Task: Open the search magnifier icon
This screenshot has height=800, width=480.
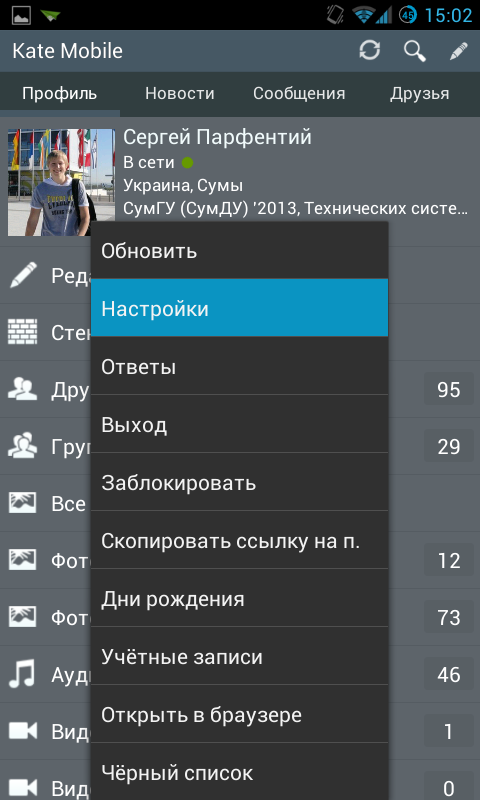Action: (415, 51)
